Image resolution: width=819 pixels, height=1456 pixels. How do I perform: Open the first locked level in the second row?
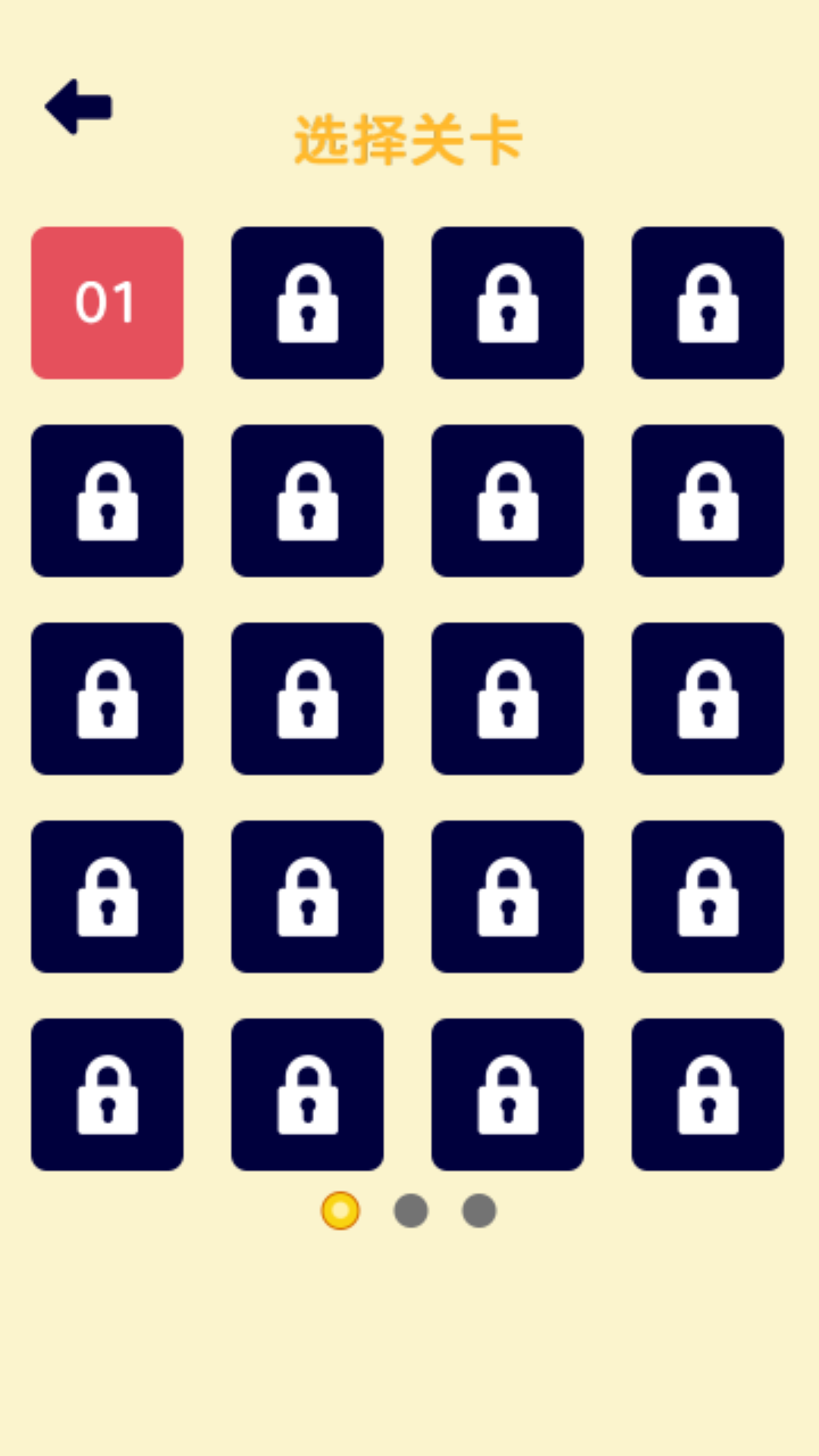[107, 500]
